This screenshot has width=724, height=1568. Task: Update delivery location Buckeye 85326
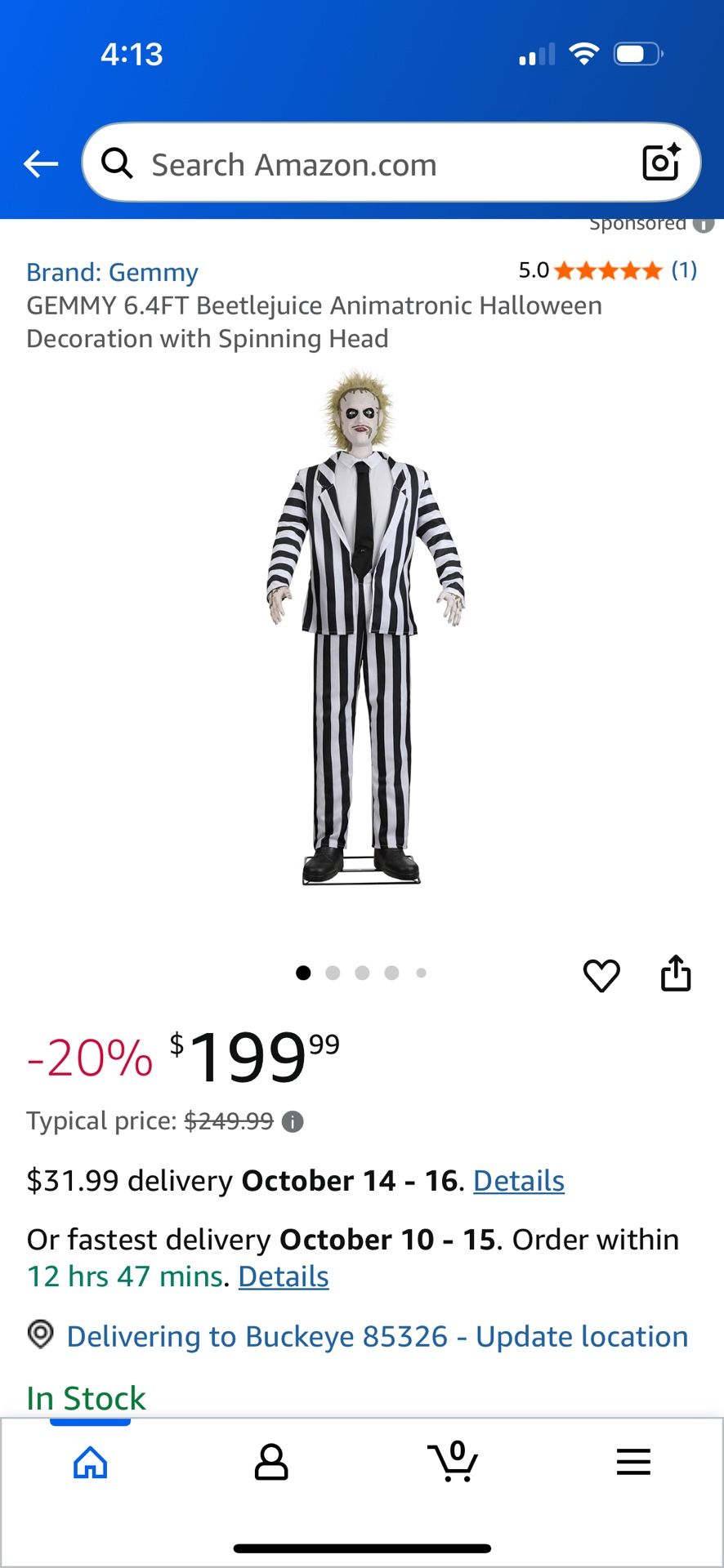pos(377,1336)
